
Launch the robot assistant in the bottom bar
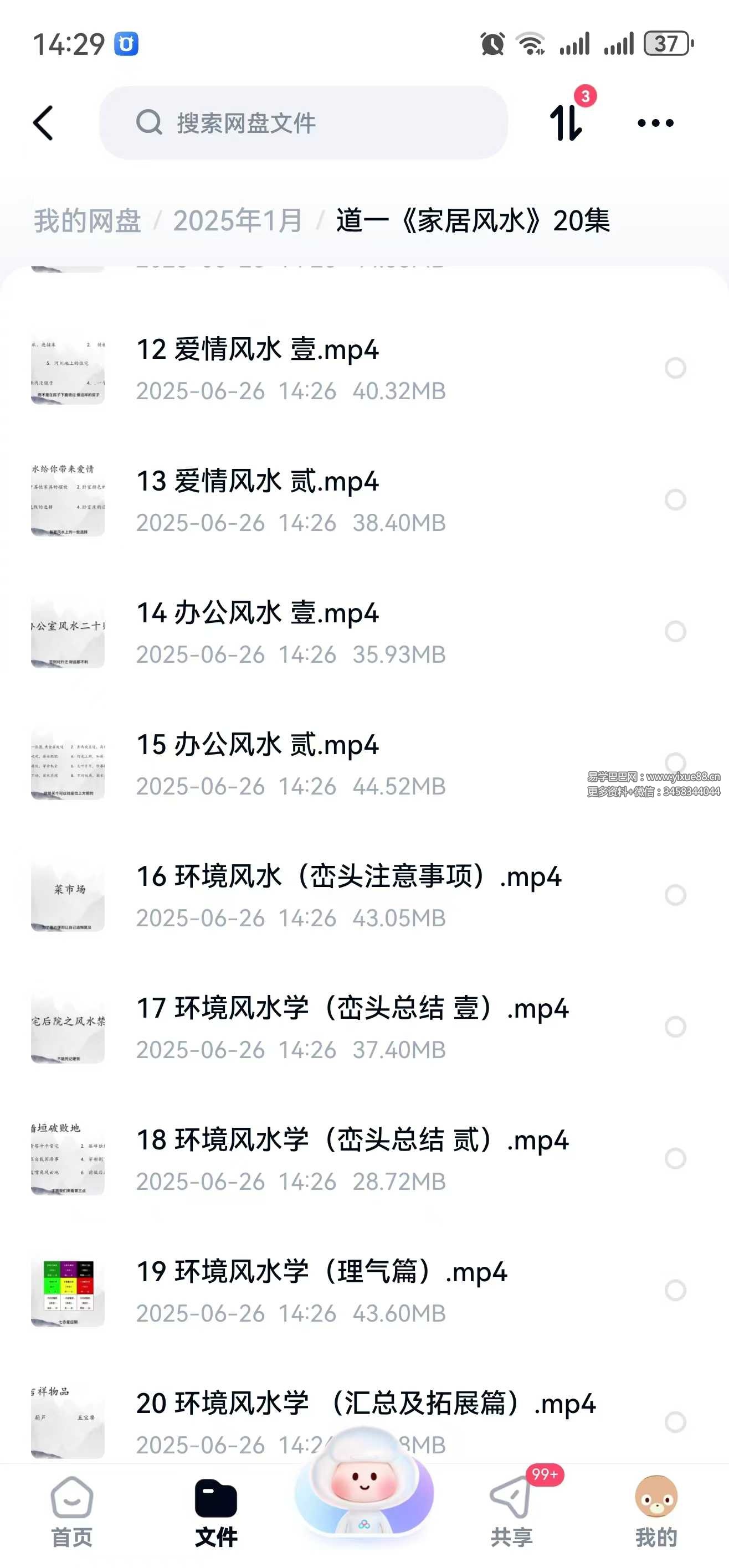(364, 1485)
